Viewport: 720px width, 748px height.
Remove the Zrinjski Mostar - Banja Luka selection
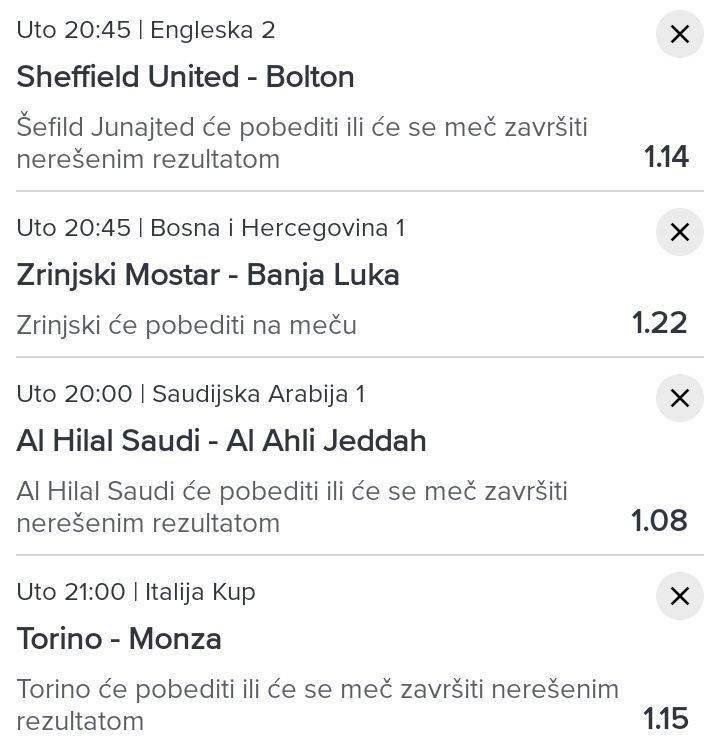pyautogui.click(x=679, y=232)
